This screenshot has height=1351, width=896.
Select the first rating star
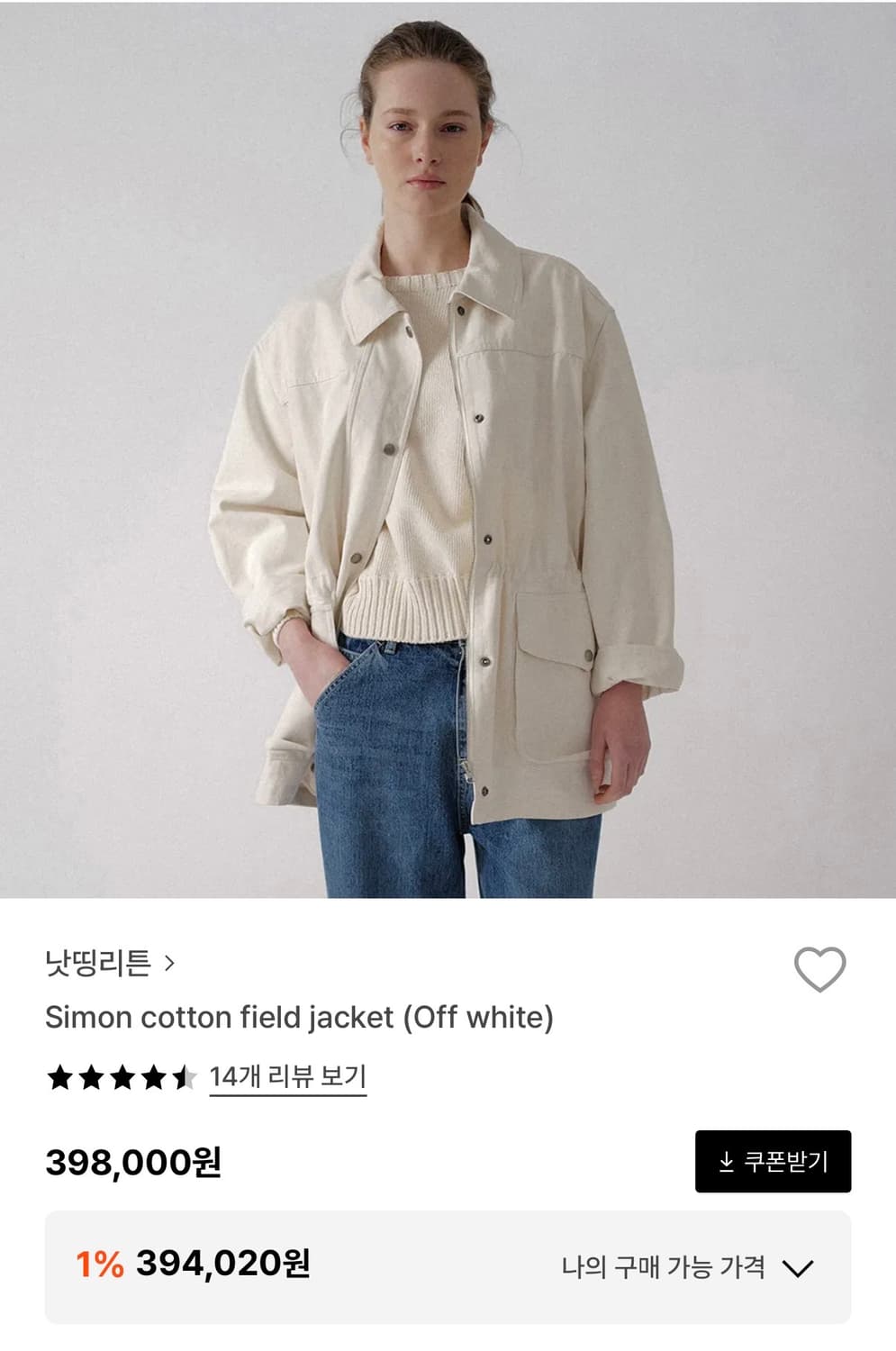(x=59, y=1074)
